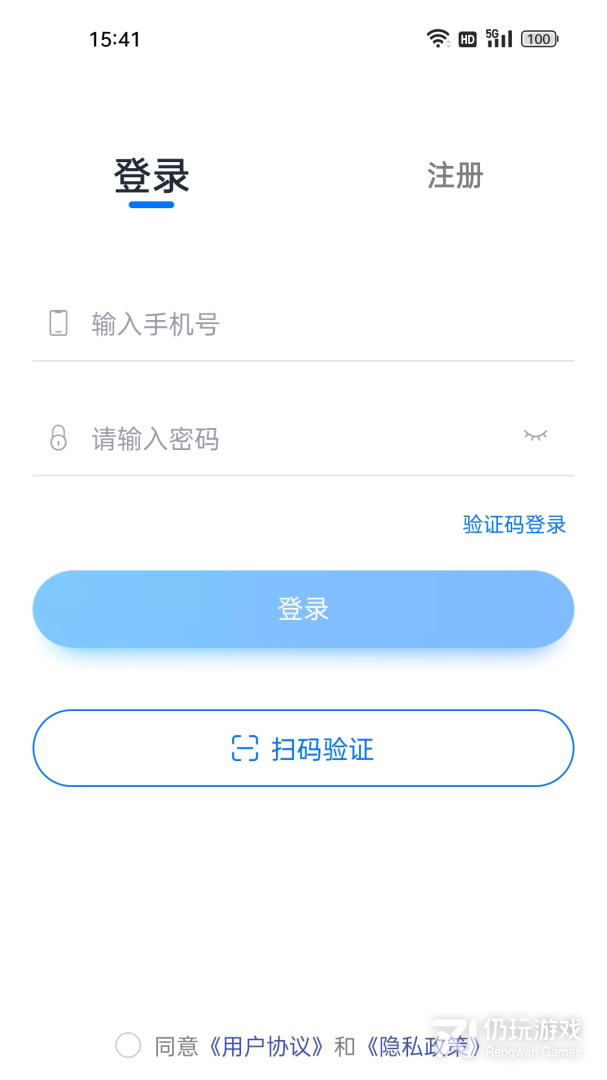The width and height of the screenshot is (607, 1080).
Task: Open 验证码登录 link
Action: click(x=515, y=525)
